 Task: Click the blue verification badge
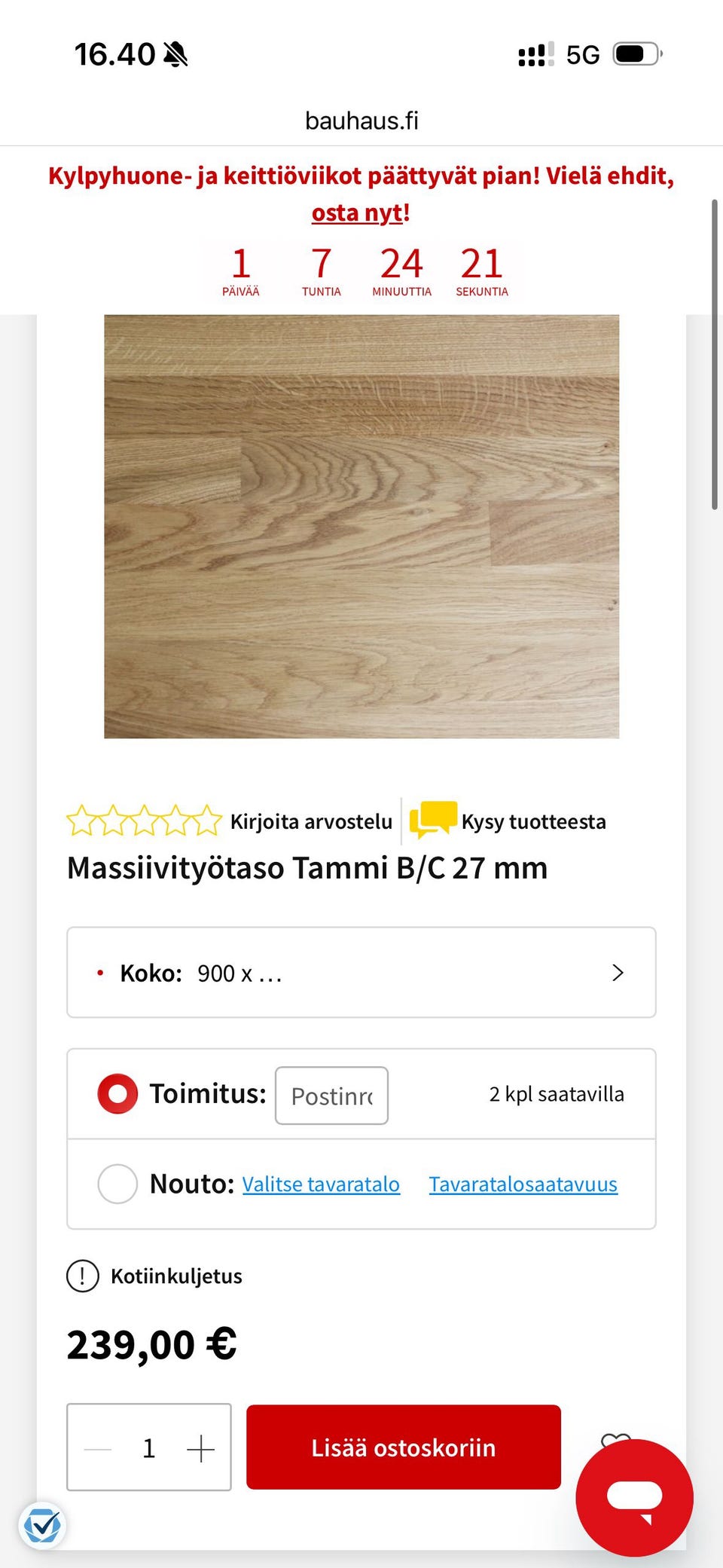(44, 1524)
